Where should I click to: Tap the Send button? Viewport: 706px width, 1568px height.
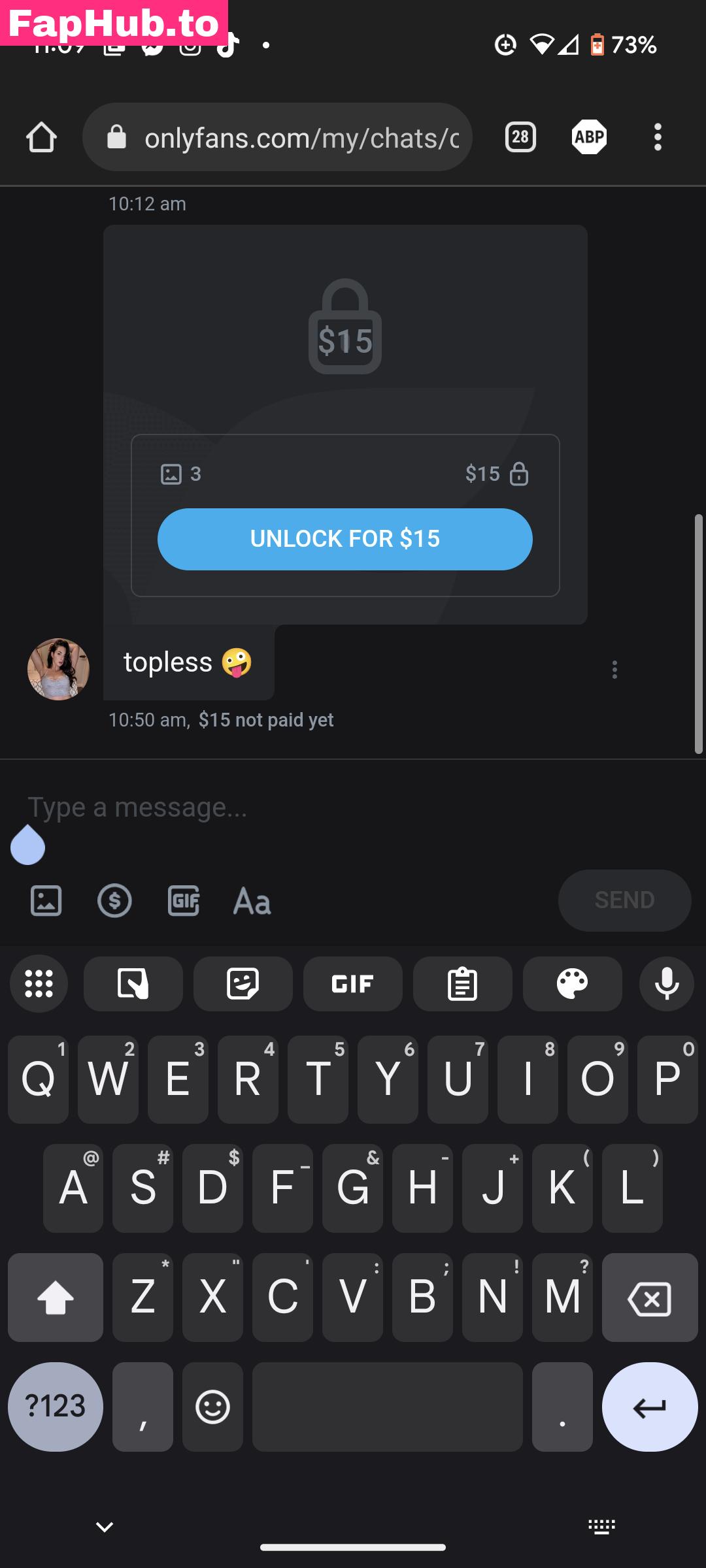click(624, 900)
